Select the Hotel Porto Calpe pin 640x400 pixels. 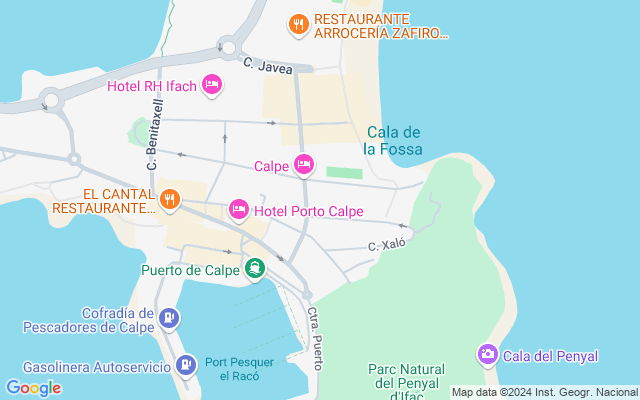(239, 209)
